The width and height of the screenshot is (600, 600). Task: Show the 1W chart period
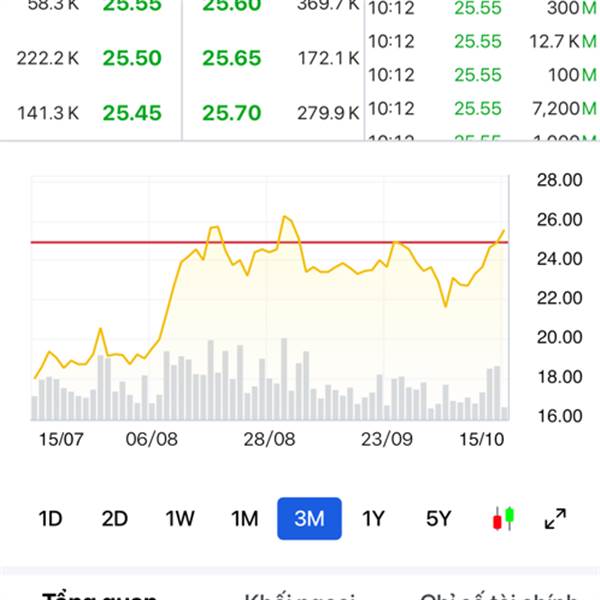click(x=180, y=518)
